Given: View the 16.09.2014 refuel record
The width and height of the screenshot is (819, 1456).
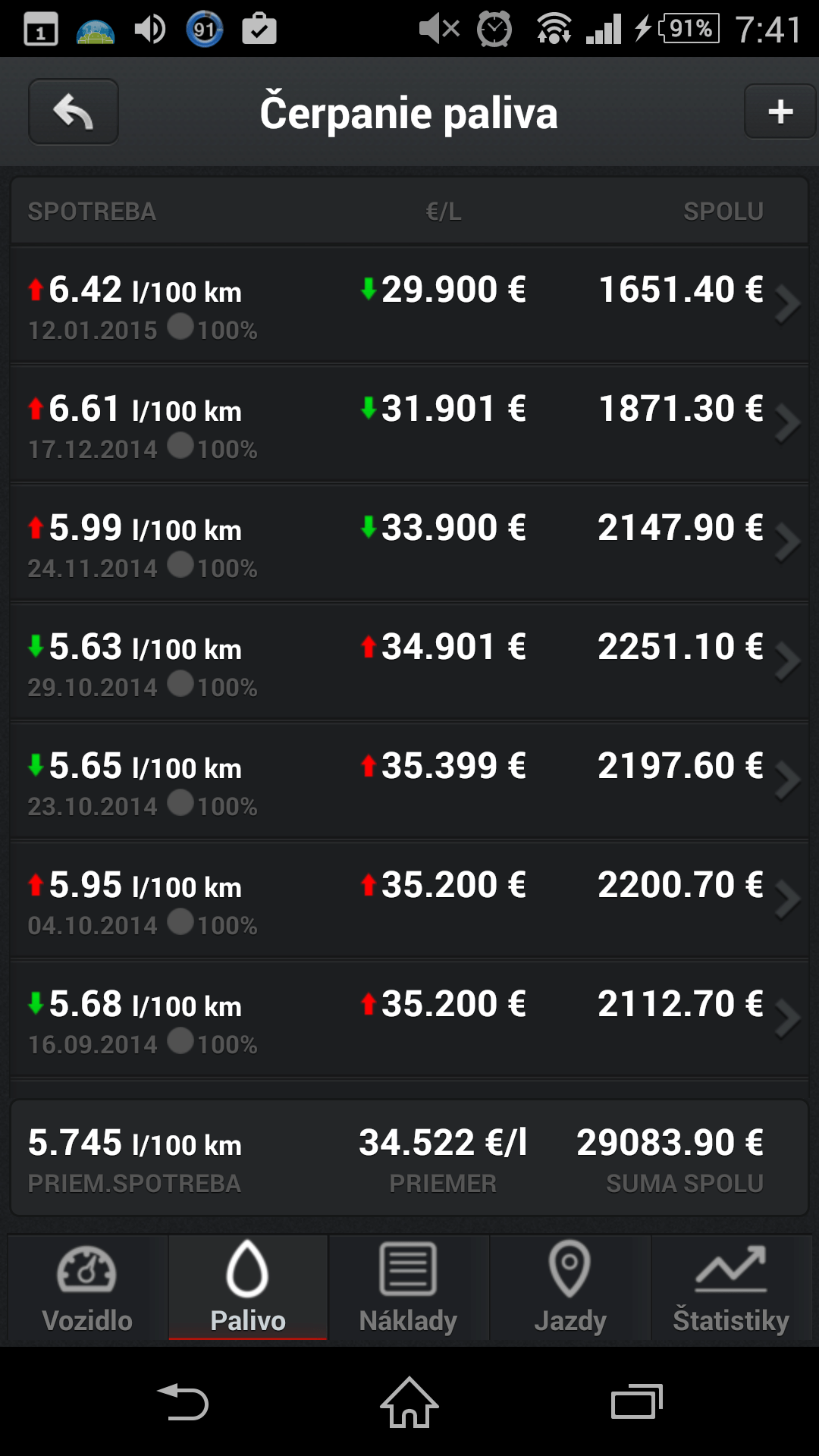Looking at the screenshot, I should (409, 1019).
